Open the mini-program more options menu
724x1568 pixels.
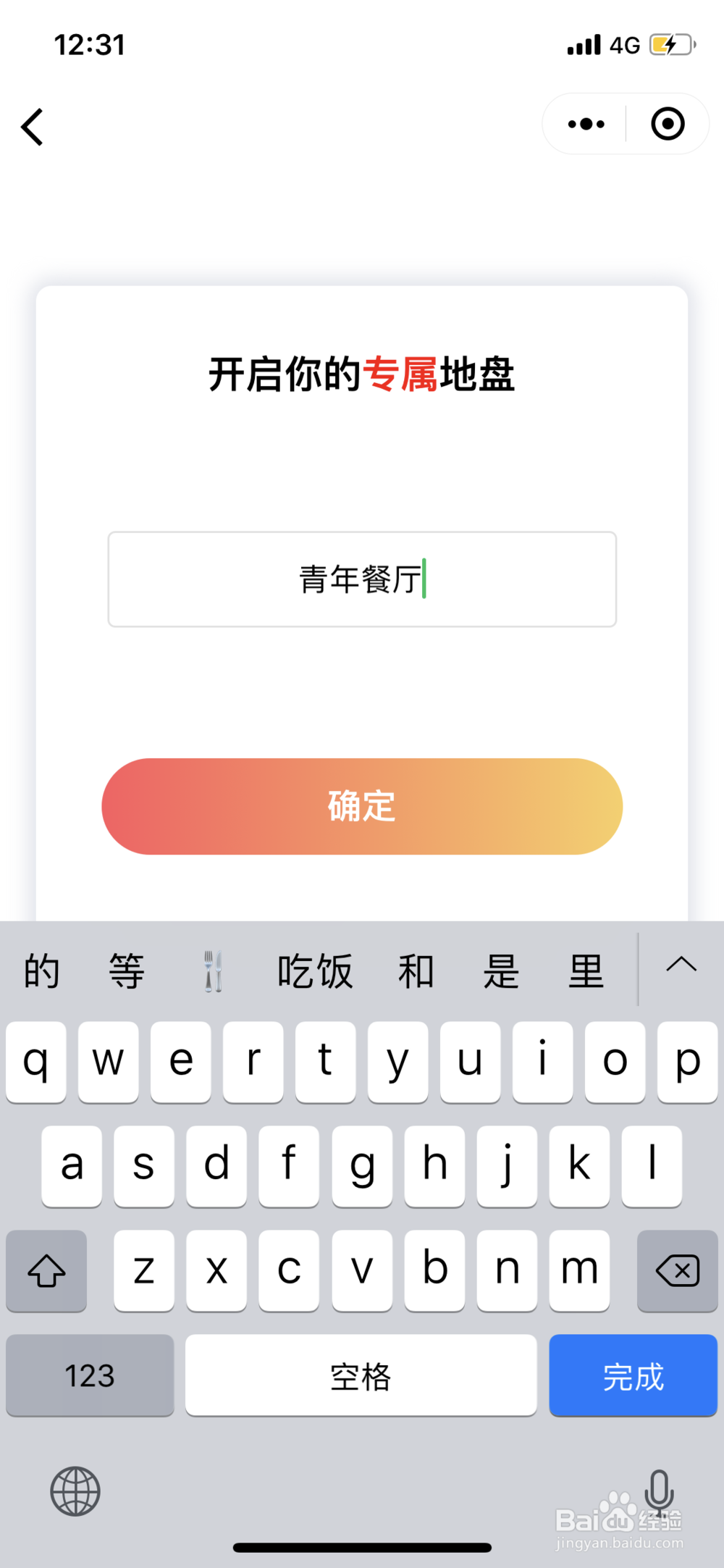(x=584, y=124)
